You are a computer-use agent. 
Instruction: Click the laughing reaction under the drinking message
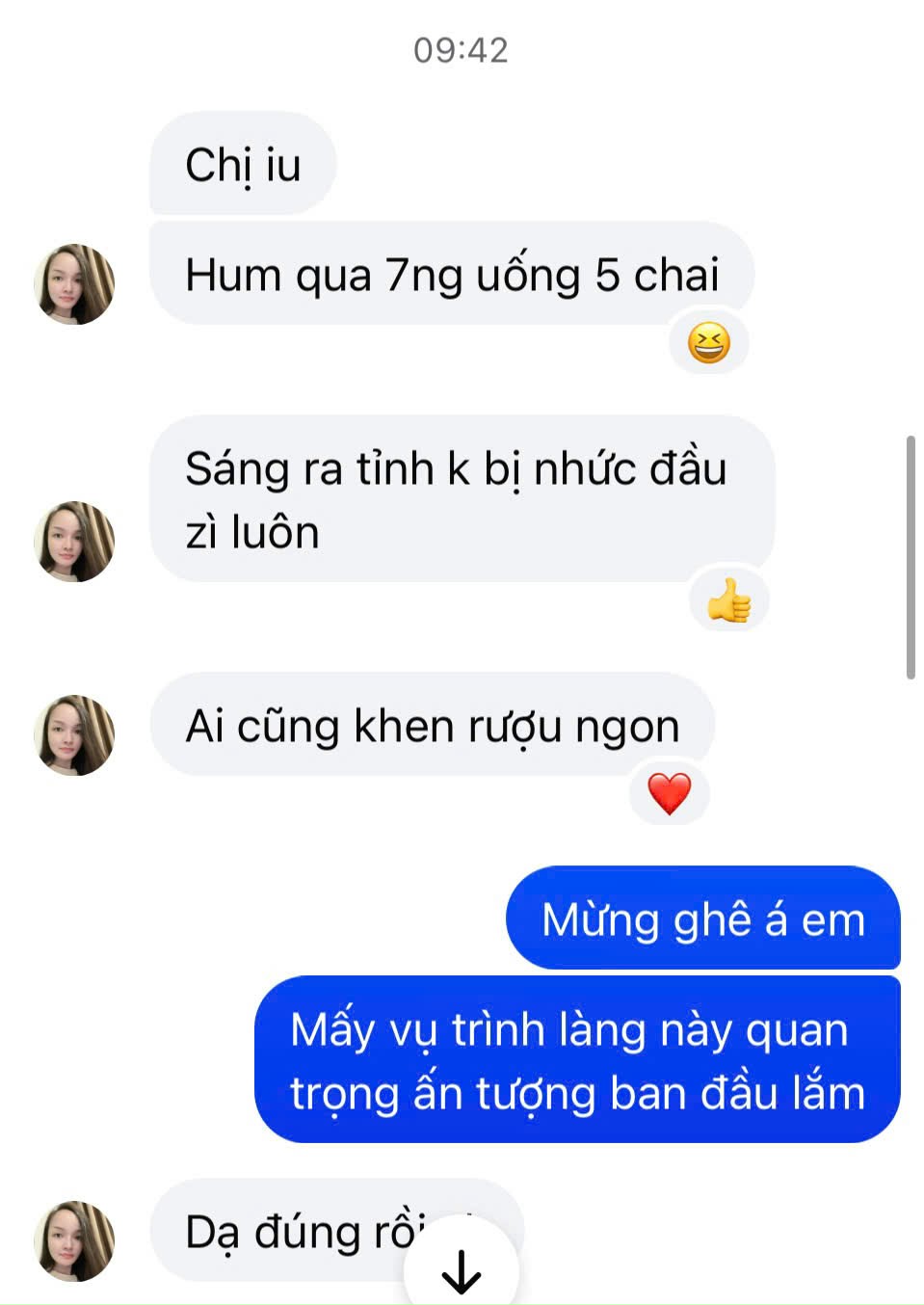[x=708, y=342]
